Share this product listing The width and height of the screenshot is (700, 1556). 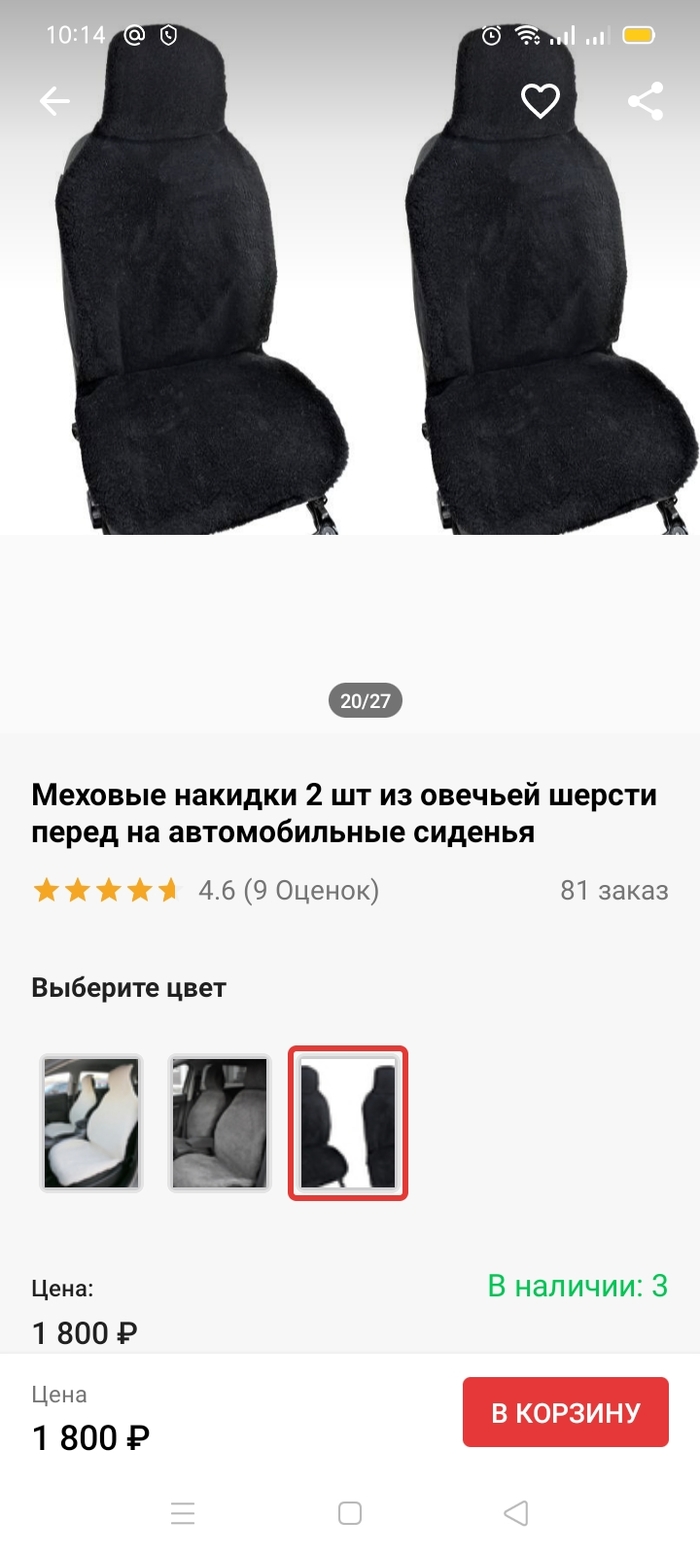(x=645, y=101)
